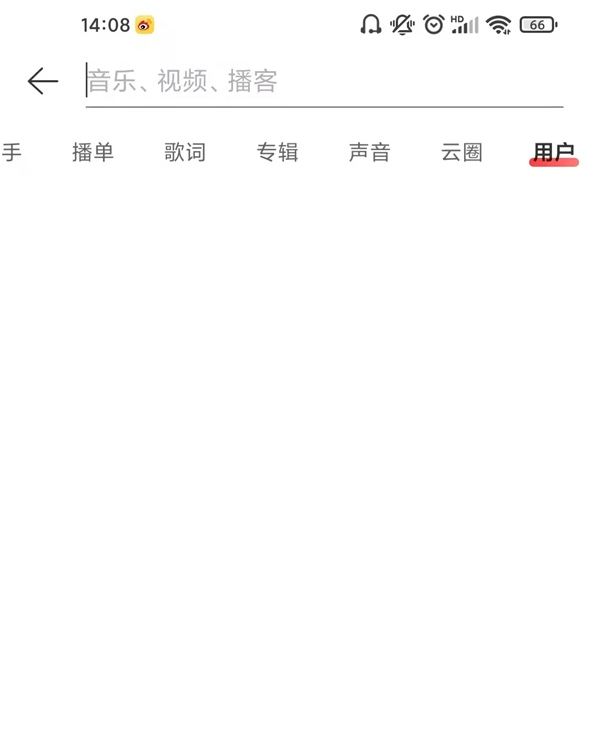Image resolution: width=608 pixels, height=751 pixels.
Task: Switch to the 歌词 tab
Action: click(185, 152)
